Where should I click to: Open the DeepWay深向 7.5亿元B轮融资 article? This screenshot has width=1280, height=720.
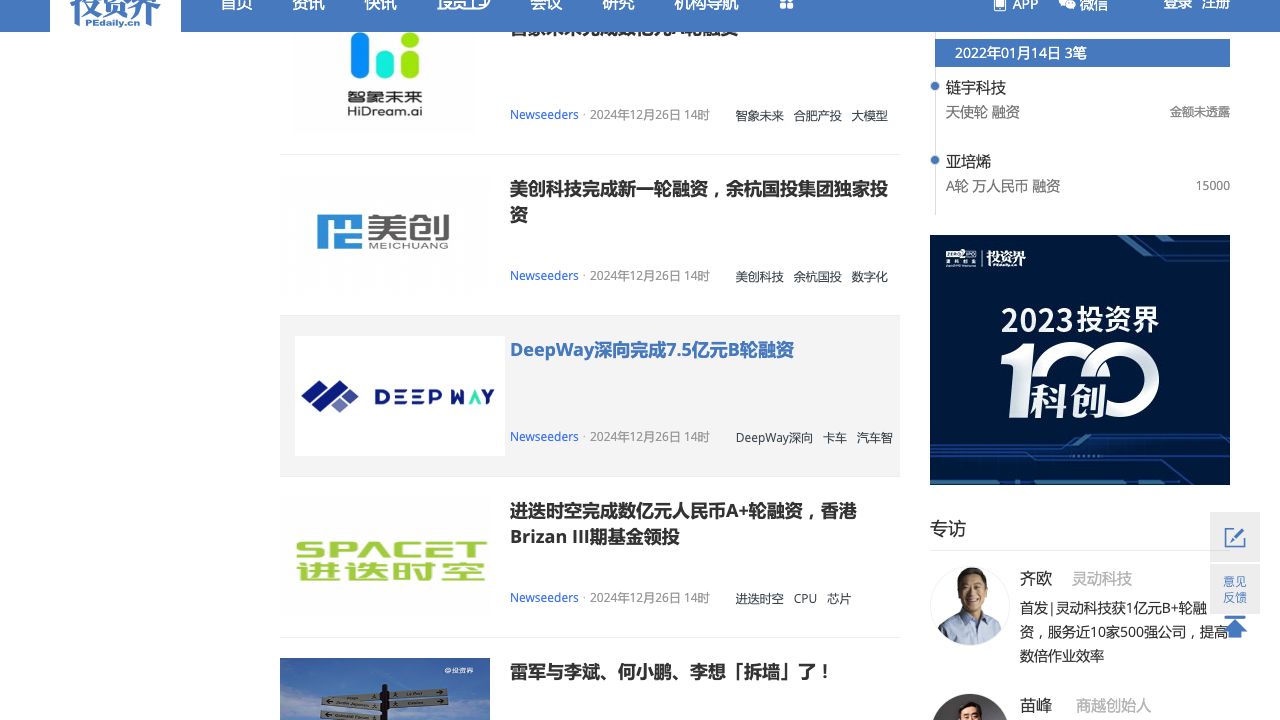pyautogui.click(x=651, y=350)
